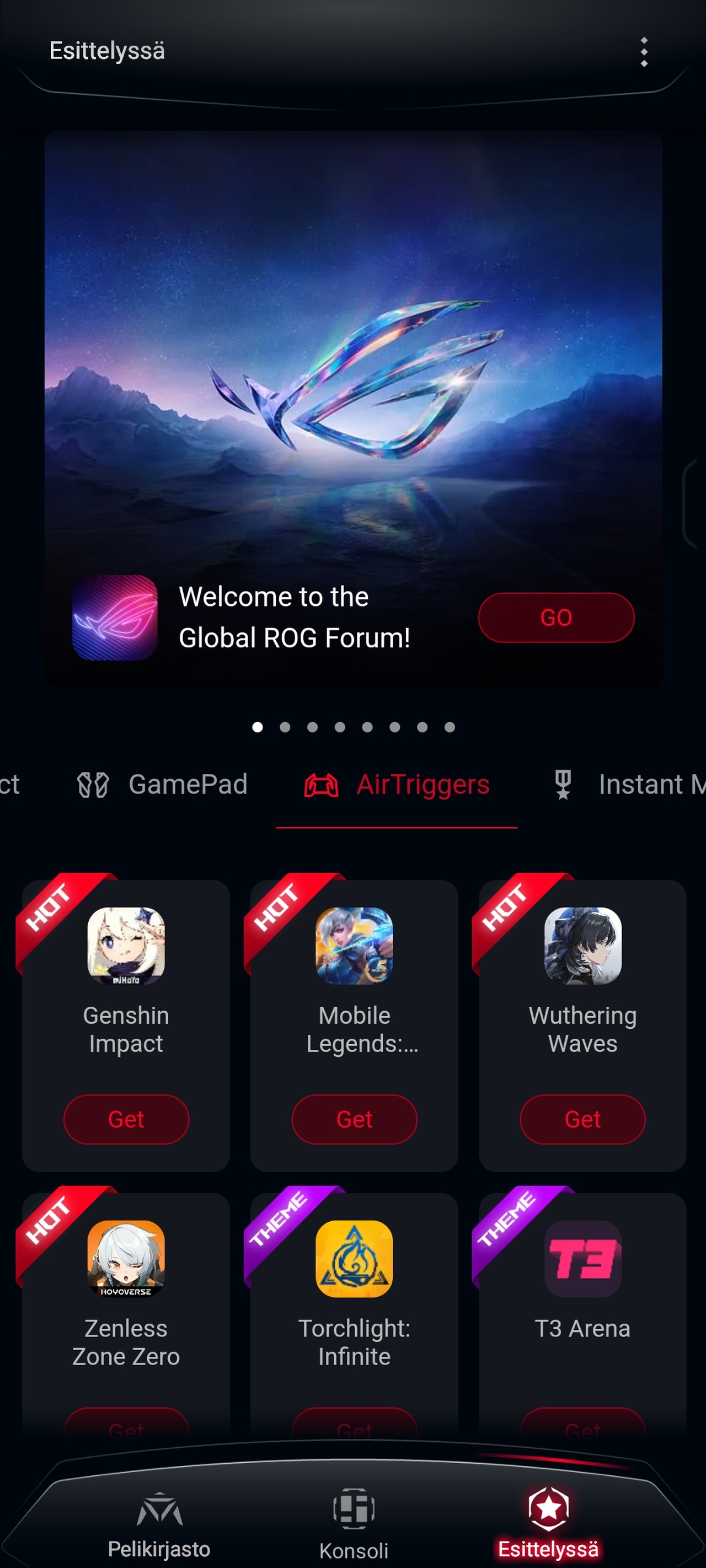Get Genshin Impact
Screen dimensions: 706x1568
tap(126, 1119)
